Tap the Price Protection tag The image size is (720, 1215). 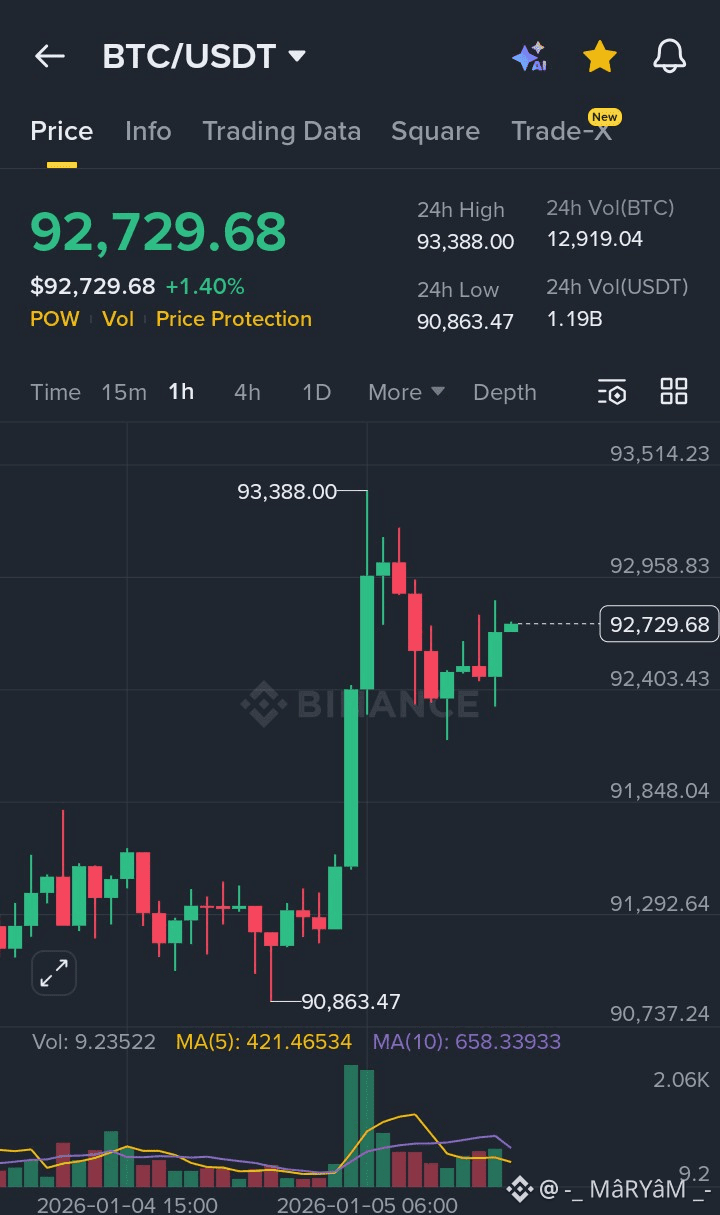[x=234, y=319]
